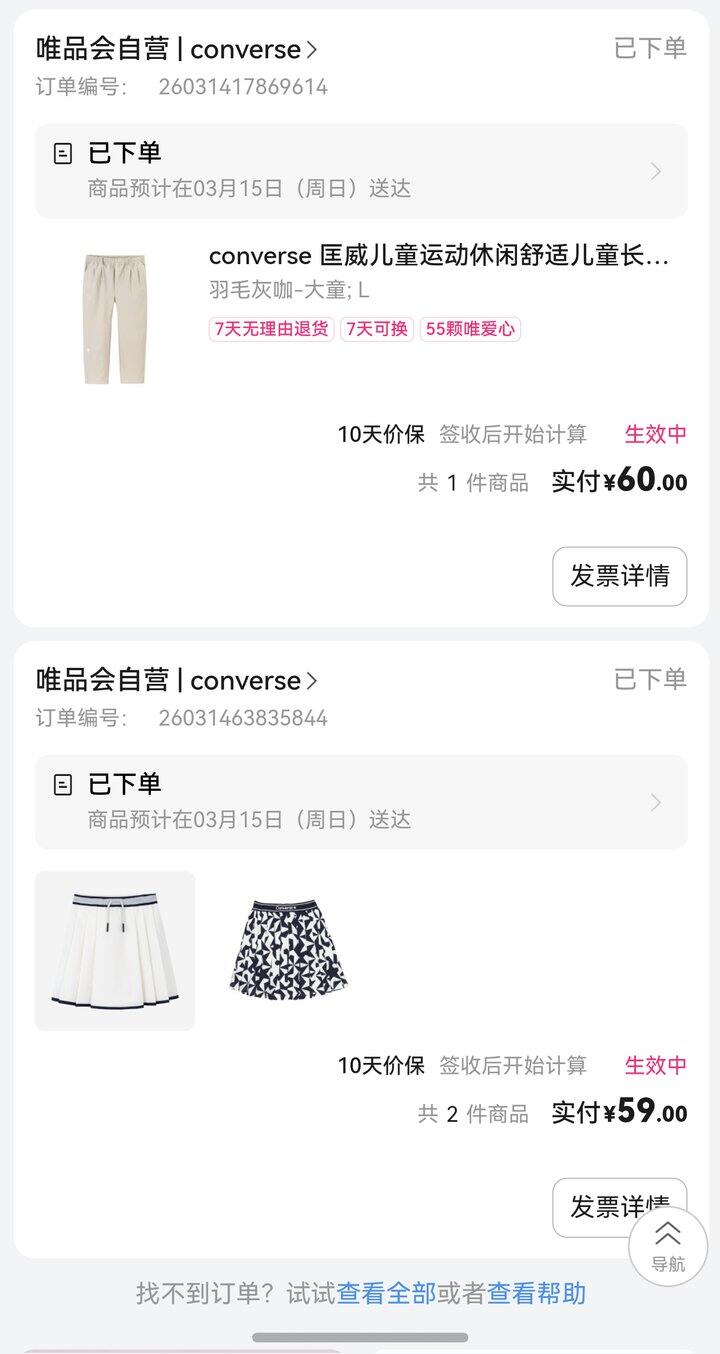This screenshot has width=720, height=1354.
Task: Click 发票详情 button on the second order
Action: (619, 1208)
